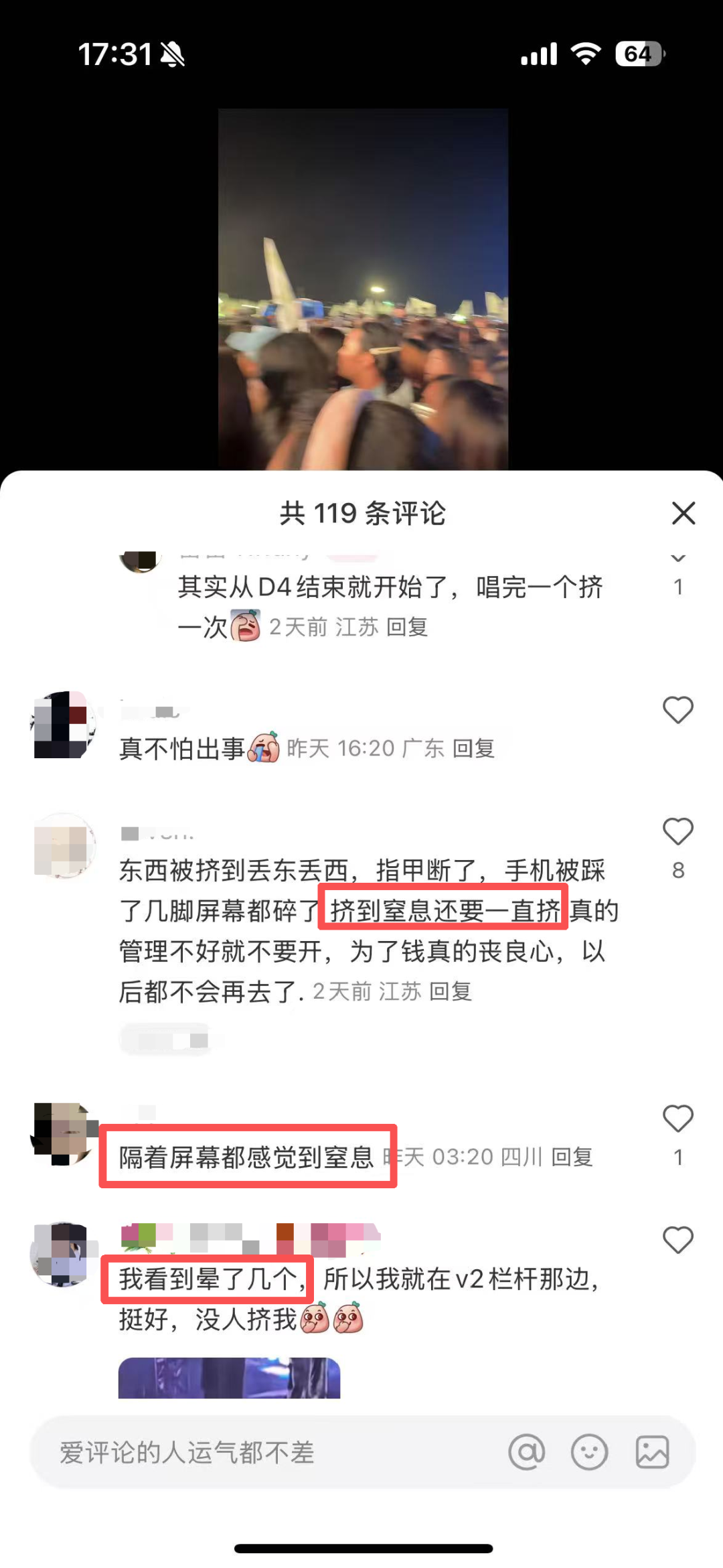
Task: Like the comment '真不怕出事'
Action: pyautogui.click(x=677, y=710)
